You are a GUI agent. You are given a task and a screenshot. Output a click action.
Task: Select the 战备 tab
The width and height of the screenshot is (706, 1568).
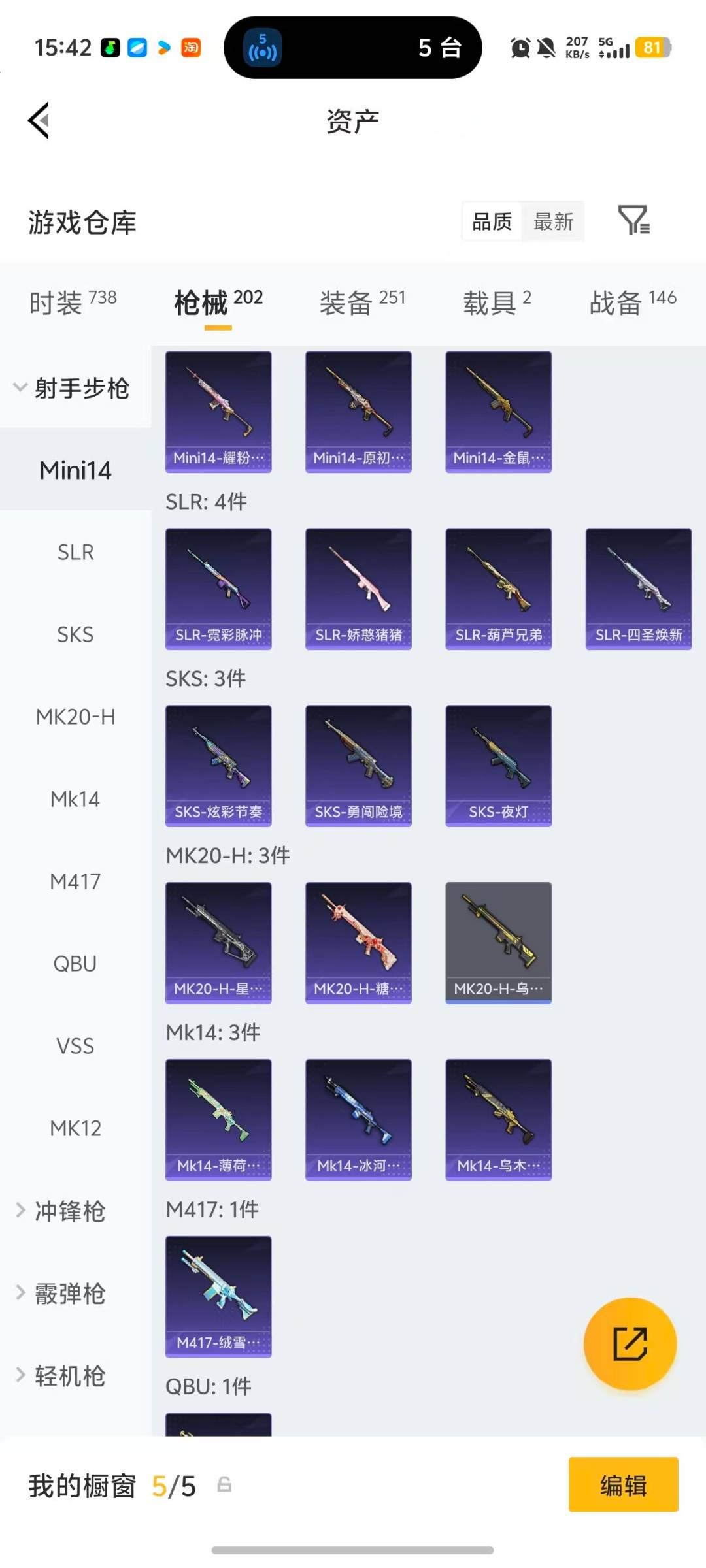click(x=632, y=302)
